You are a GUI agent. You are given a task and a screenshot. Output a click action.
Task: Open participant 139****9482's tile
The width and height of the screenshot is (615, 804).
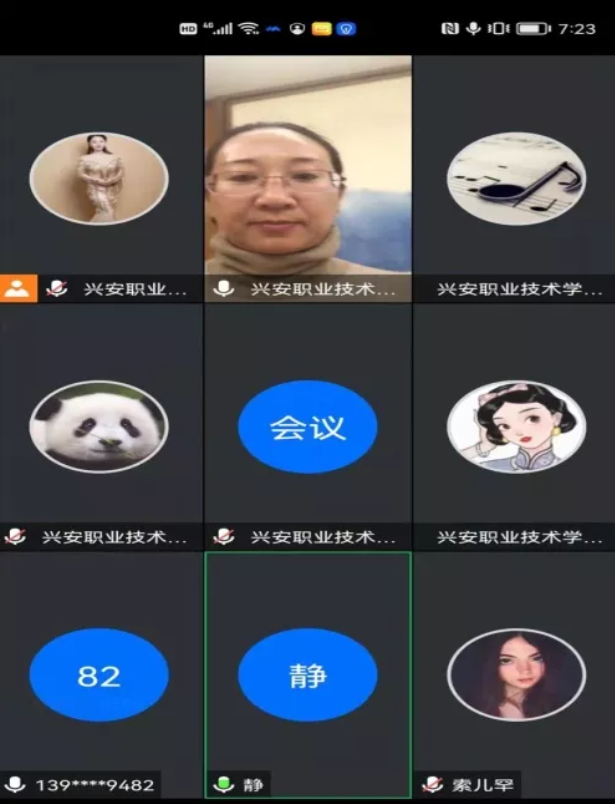pyautogui.click(x=99, y=676)
